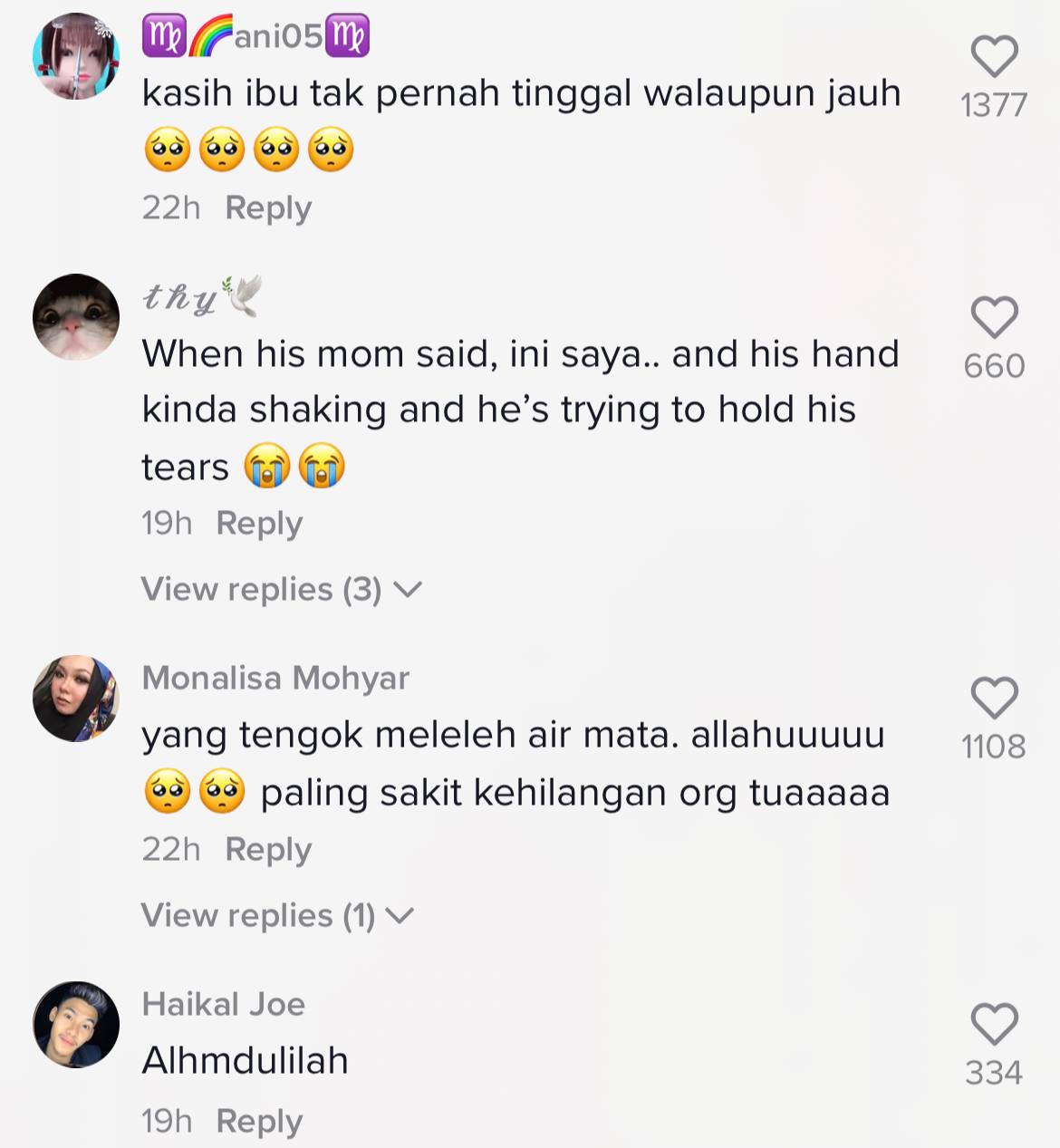The image size is (1060, 1148).
Task: Expand the 1 reply under Monalisa's comment
Action: 276,916
